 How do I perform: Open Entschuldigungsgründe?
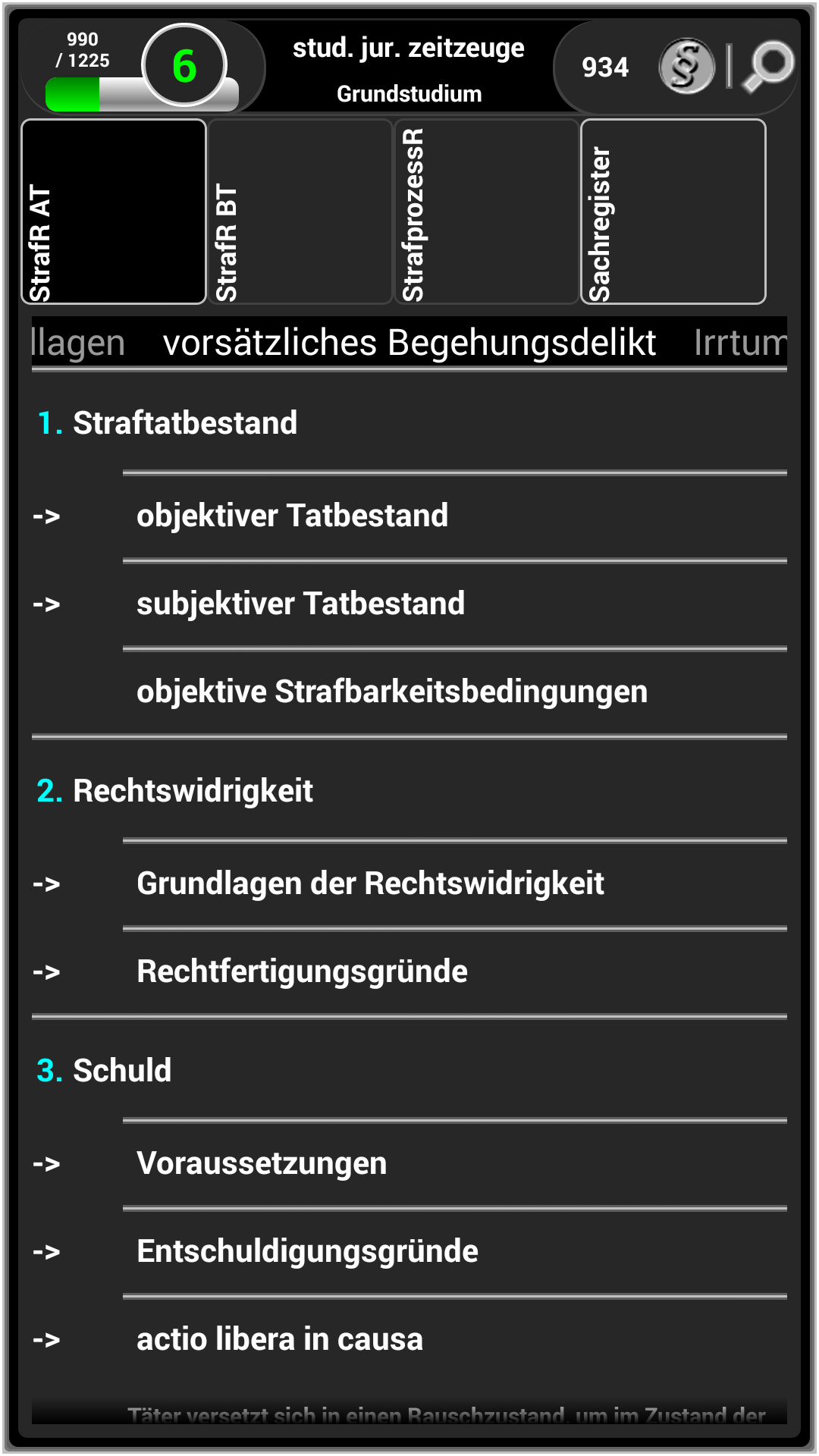[x=409, y=1252]
